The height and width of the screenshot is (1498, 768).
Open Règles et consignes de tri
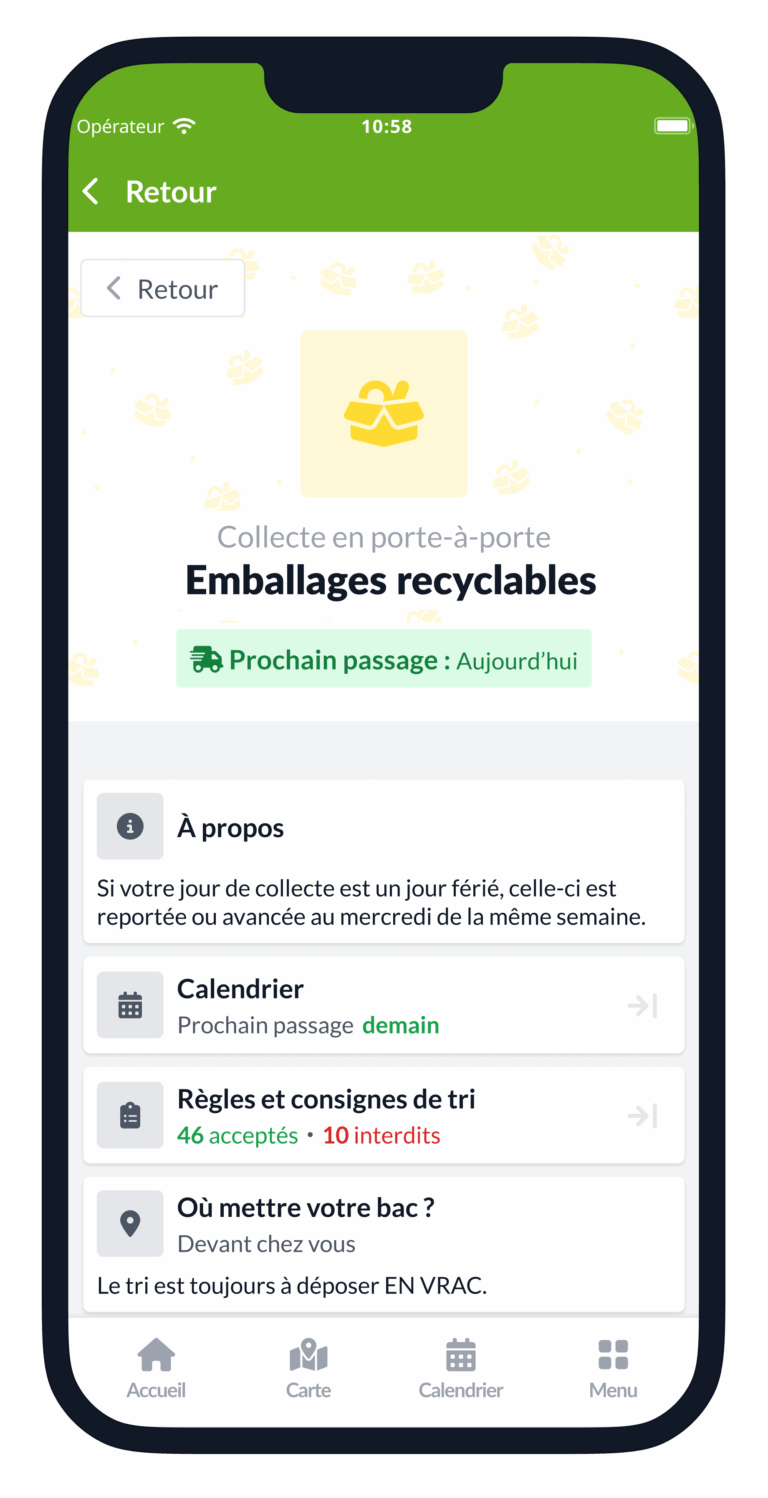click(x=384, y=1115)
